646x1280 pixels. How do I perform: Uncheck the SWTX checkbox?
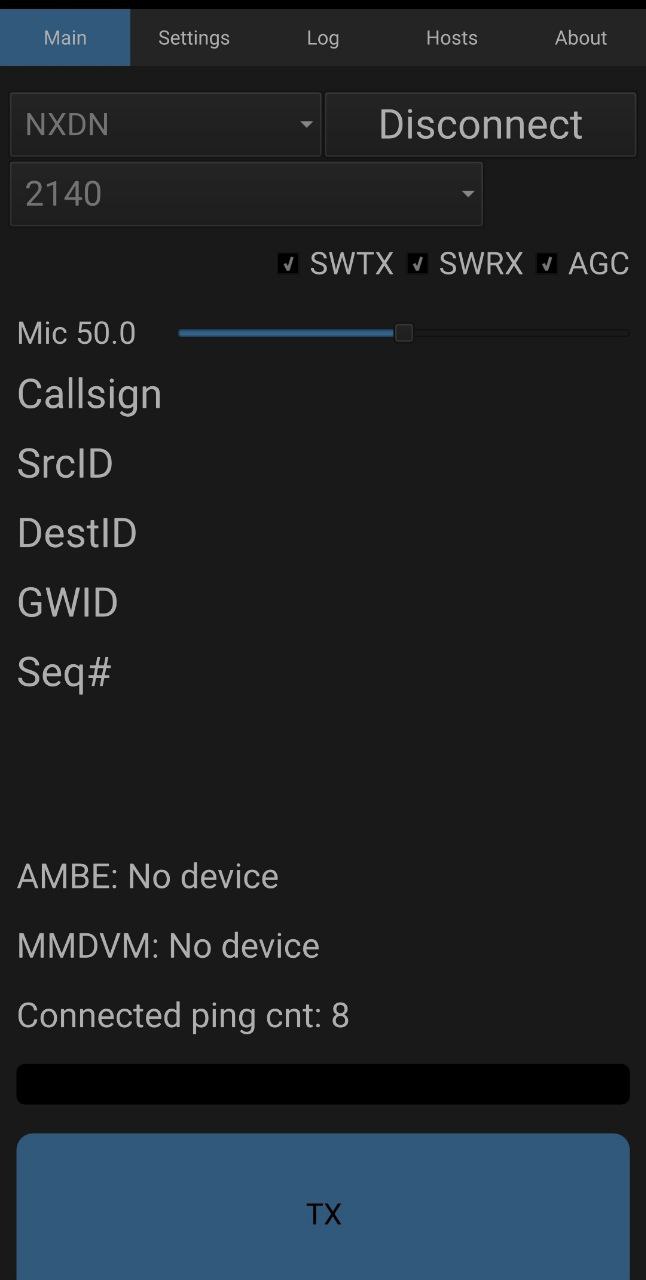[288, 264]
